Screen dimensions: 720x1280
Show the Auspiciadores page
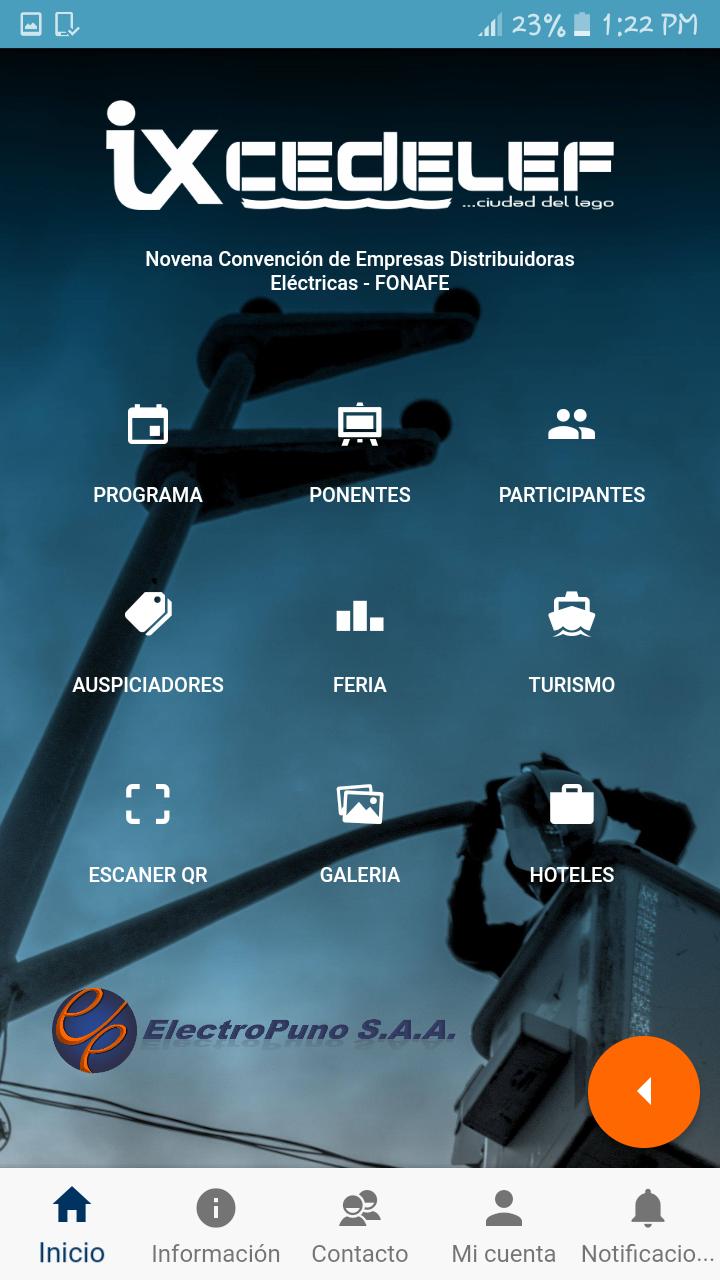(148, 642)
